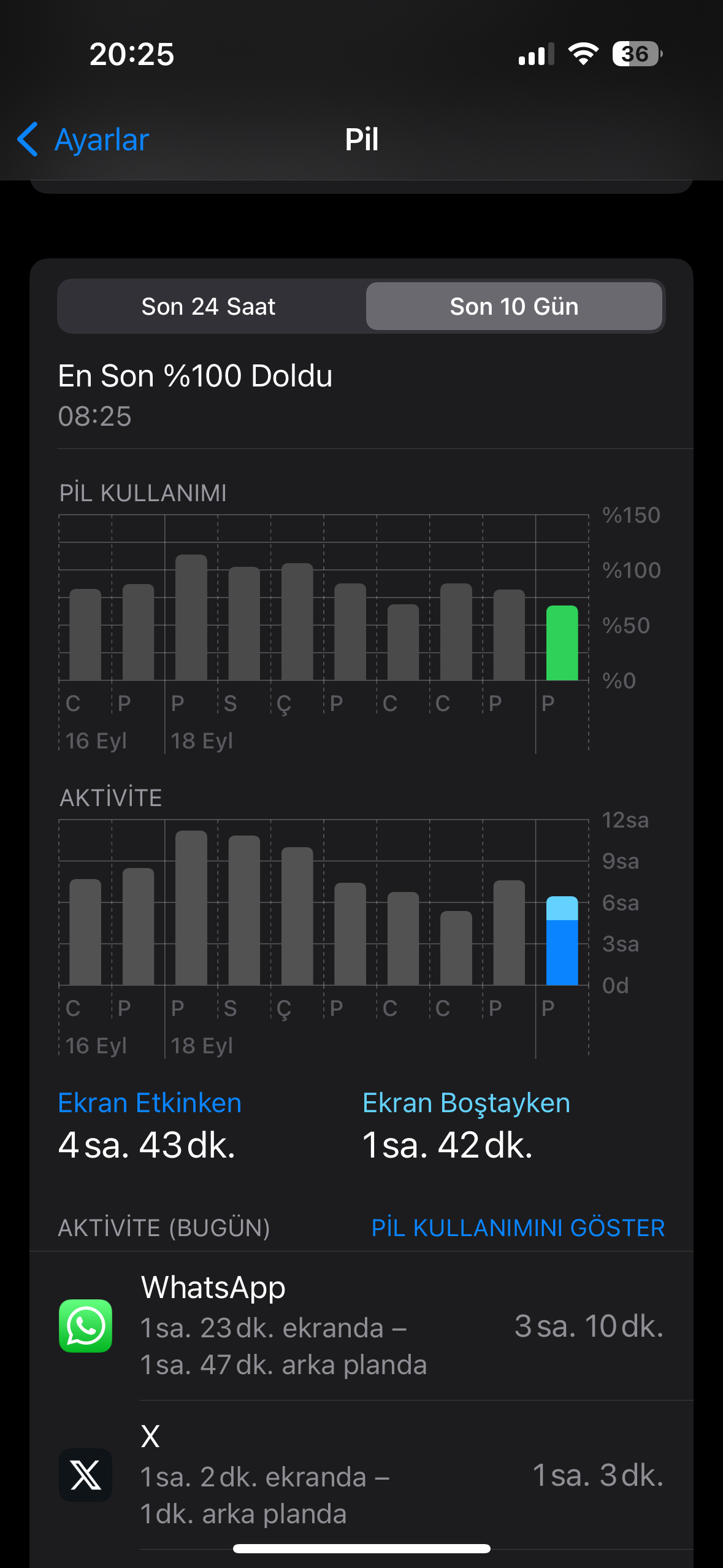Open the X app activity row
Image resolution: width=723 pixels, height=1568 pixels.
coord(361,1475)
